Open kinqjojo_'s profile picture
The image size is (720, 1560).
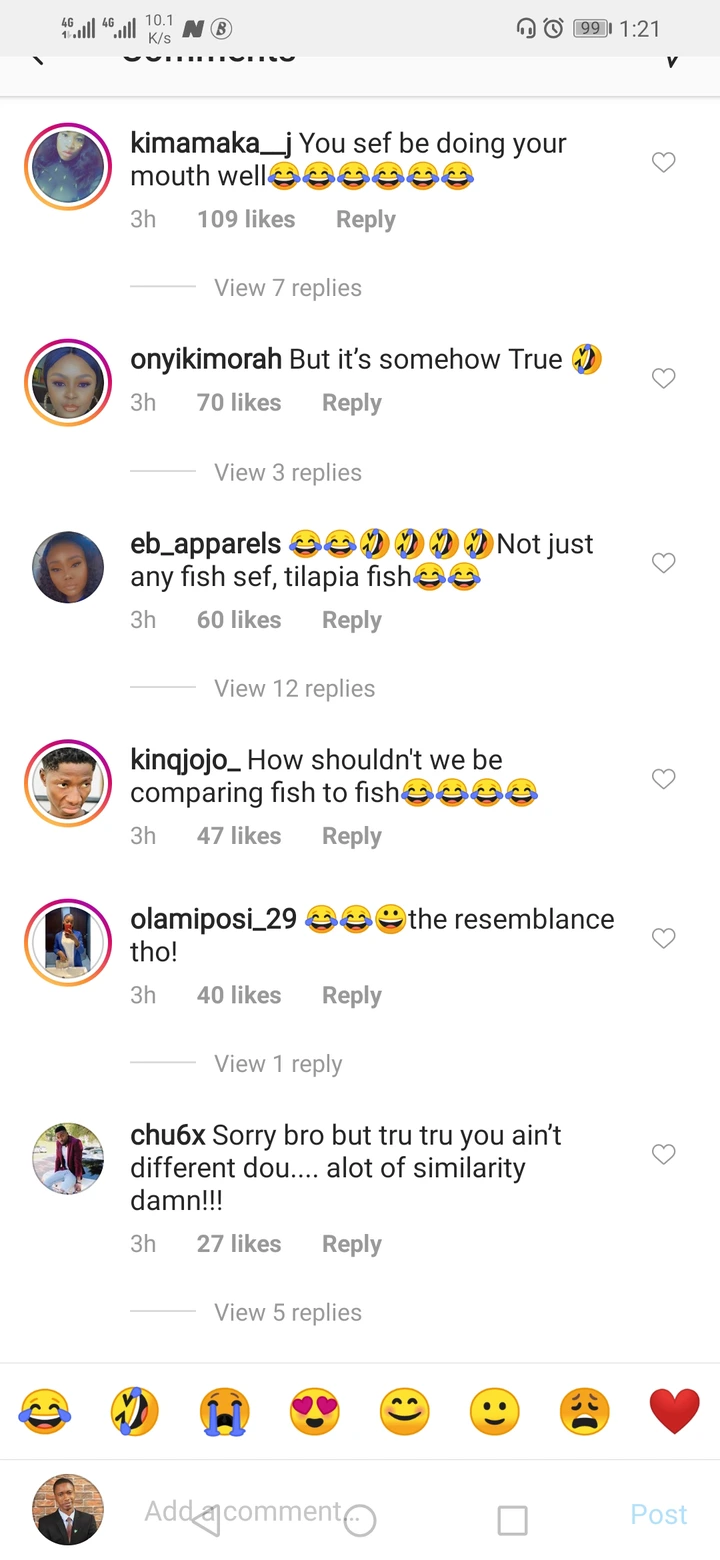click(68, 784)
